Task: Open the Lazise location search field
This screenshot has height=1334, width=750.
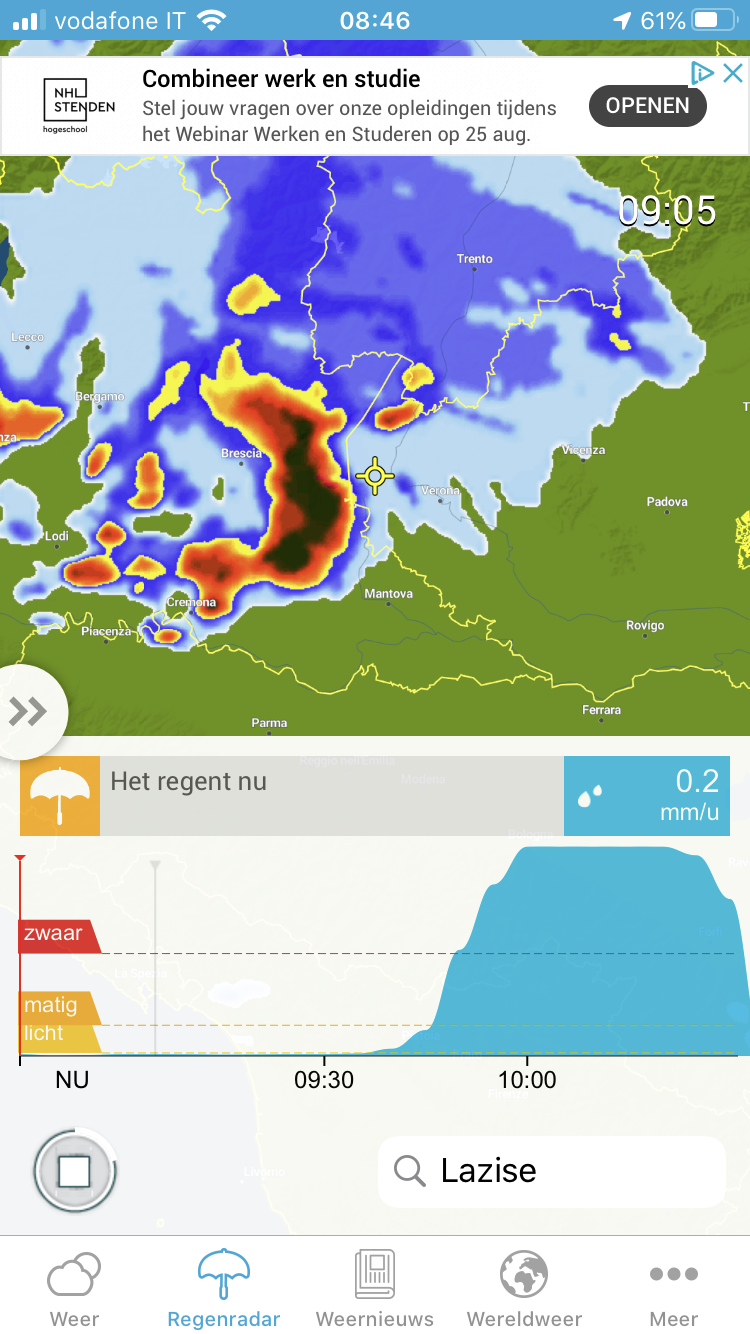Action: pyautogui.click(x=552, y=1171)
